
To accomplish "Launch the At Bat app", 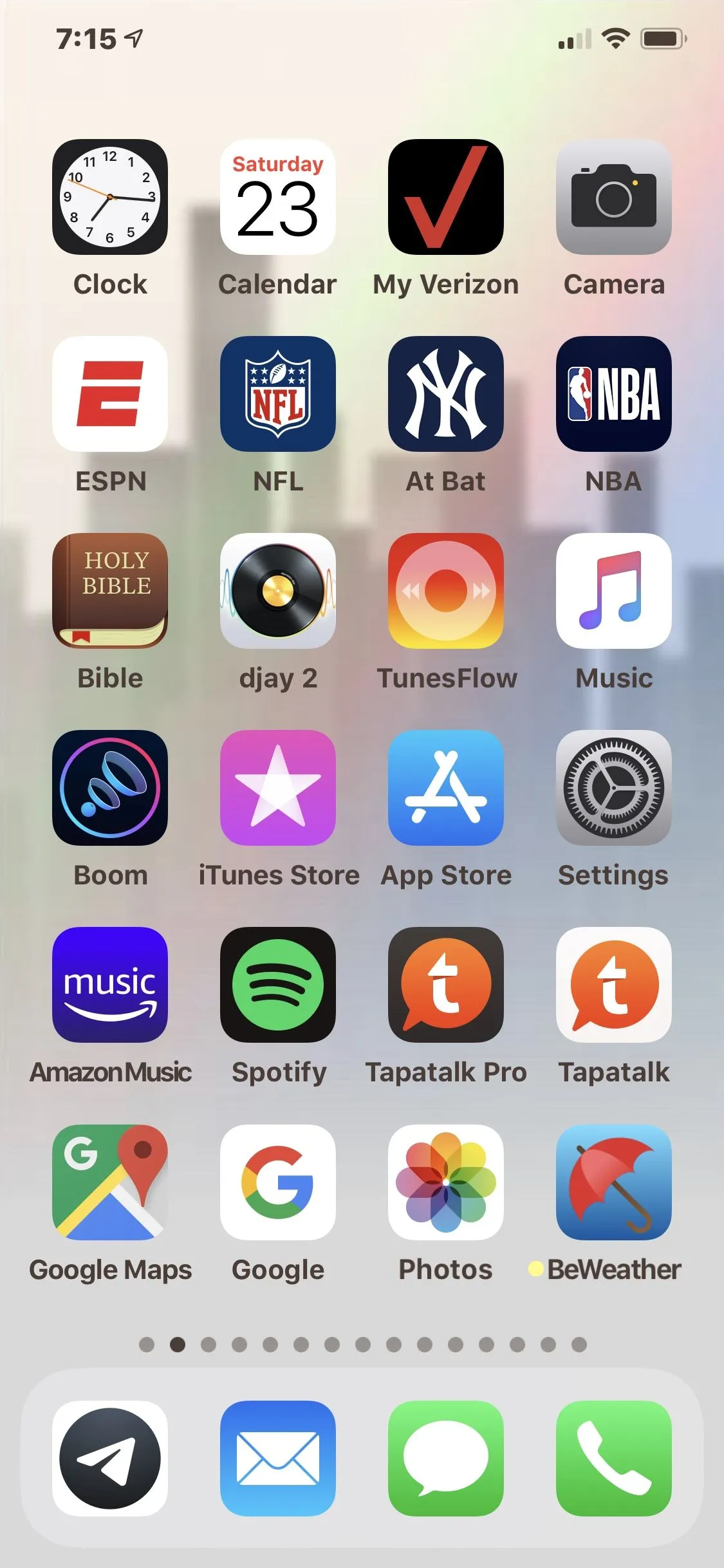I will (x=446, y=394).
